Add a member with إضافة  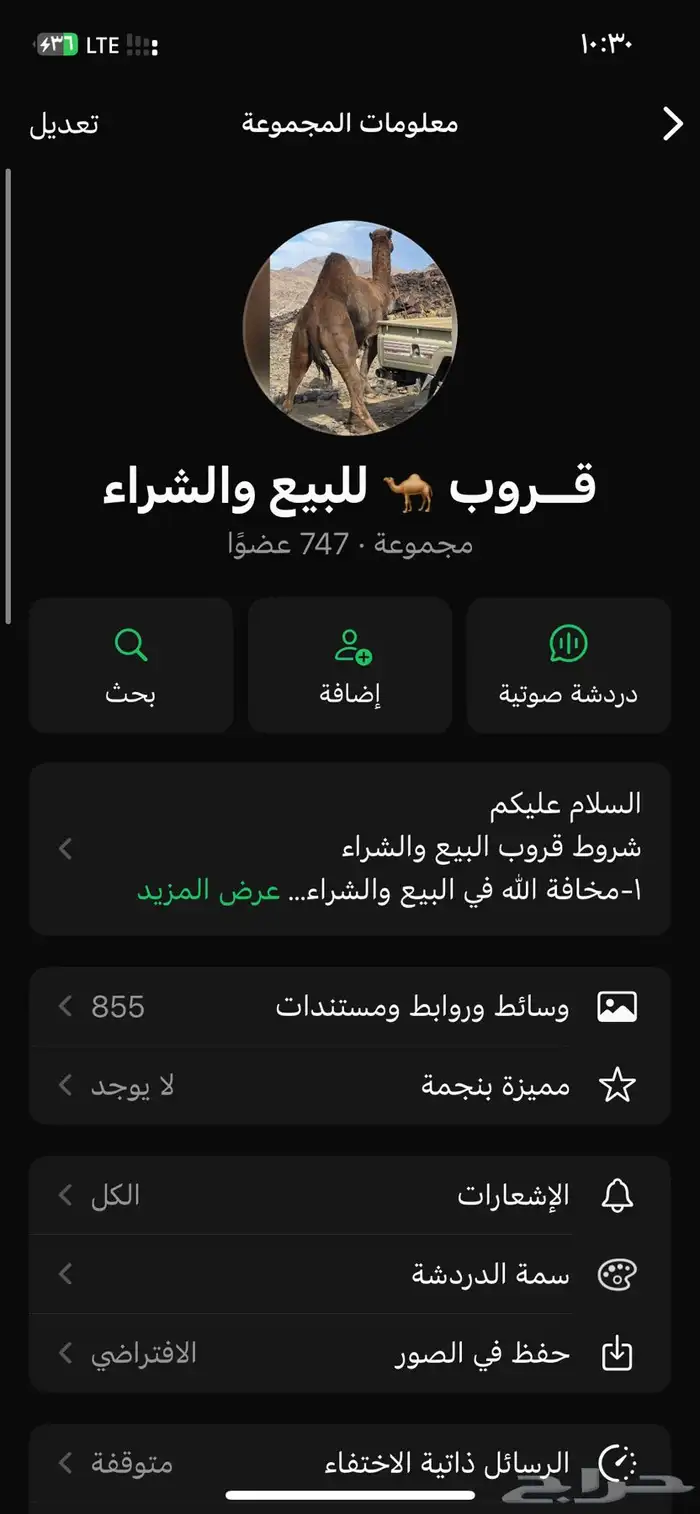point(350,665)
